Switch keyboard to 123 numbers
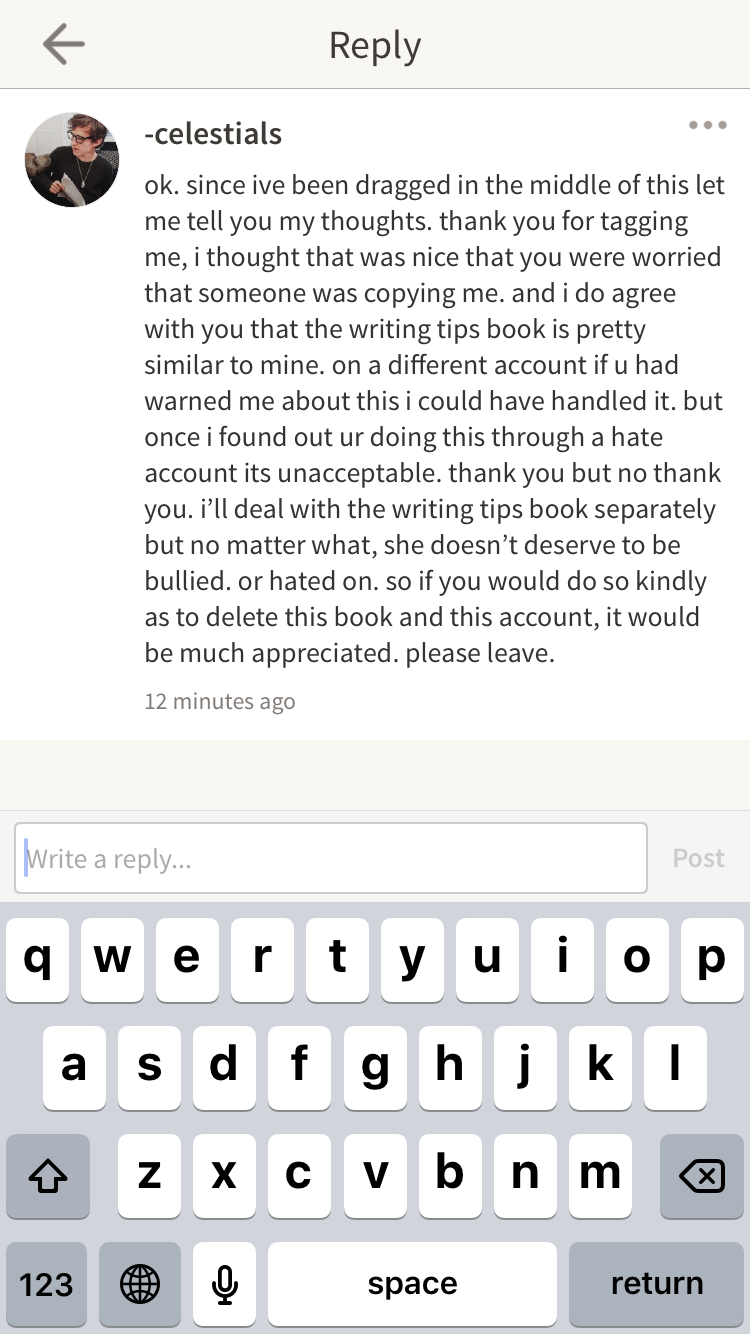 click(47, 1283)
